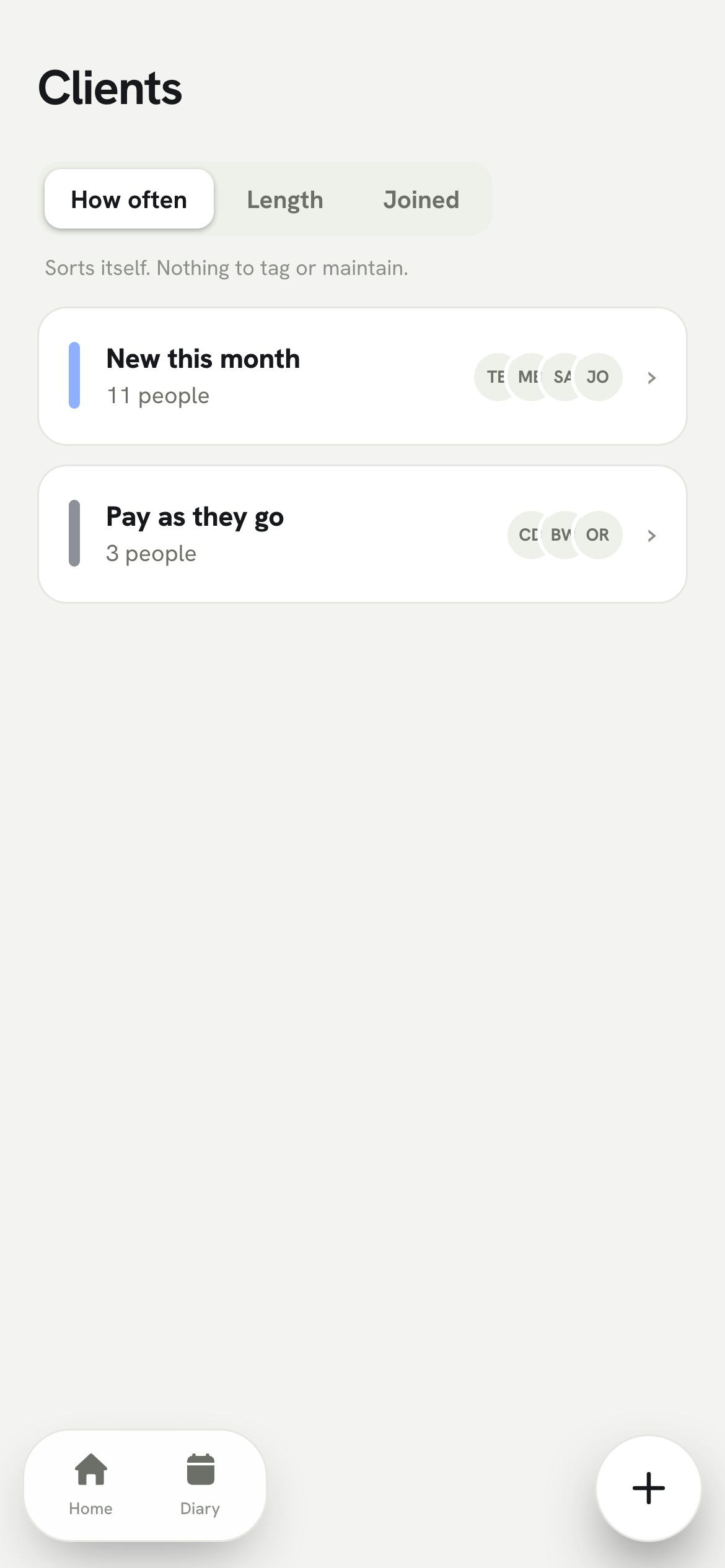
Task: Open the New this month group
Action: tap(362, 376)
